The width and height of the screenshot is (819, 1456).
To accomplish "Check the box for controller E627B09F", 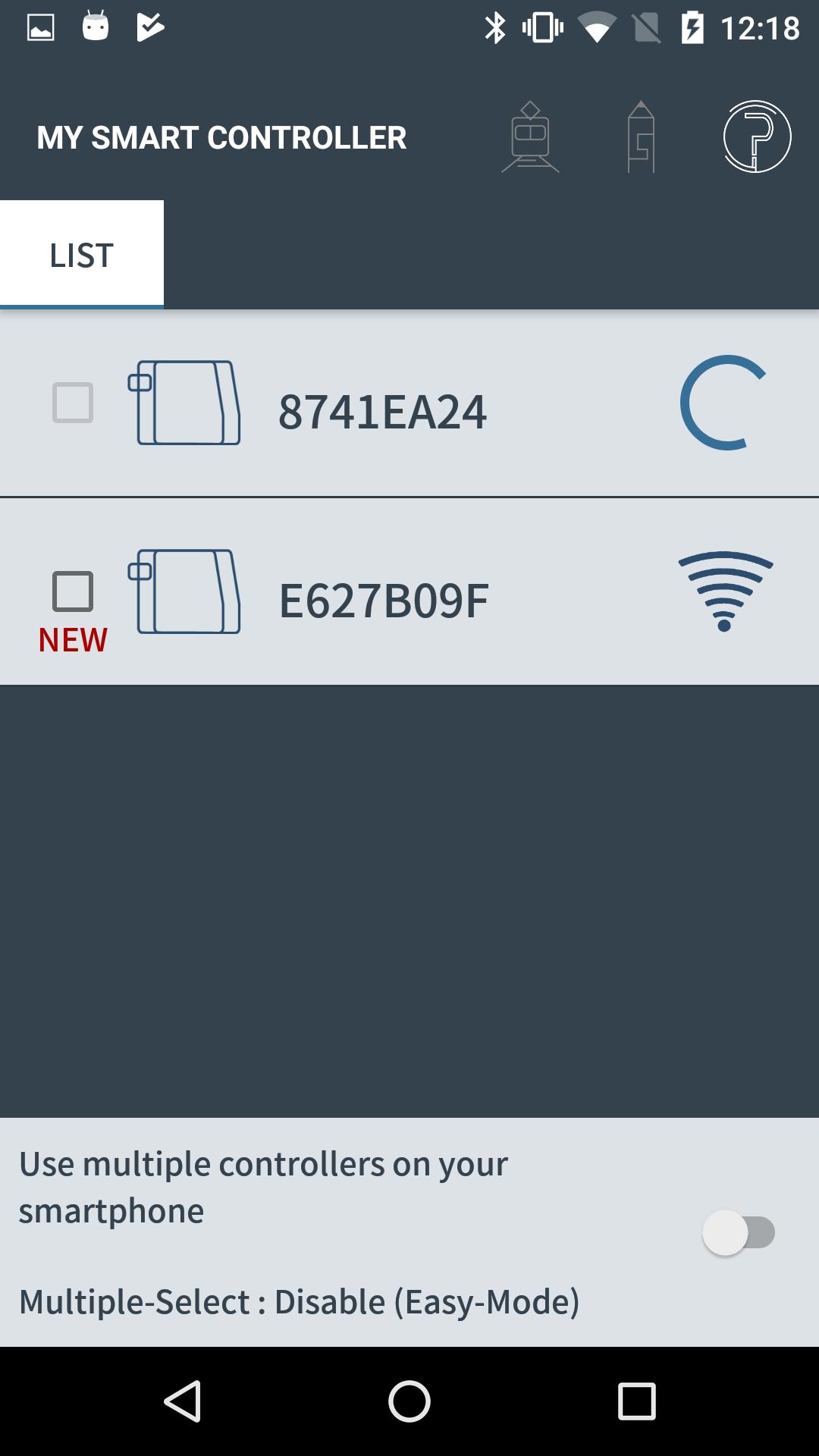I will tap(73, 591).
